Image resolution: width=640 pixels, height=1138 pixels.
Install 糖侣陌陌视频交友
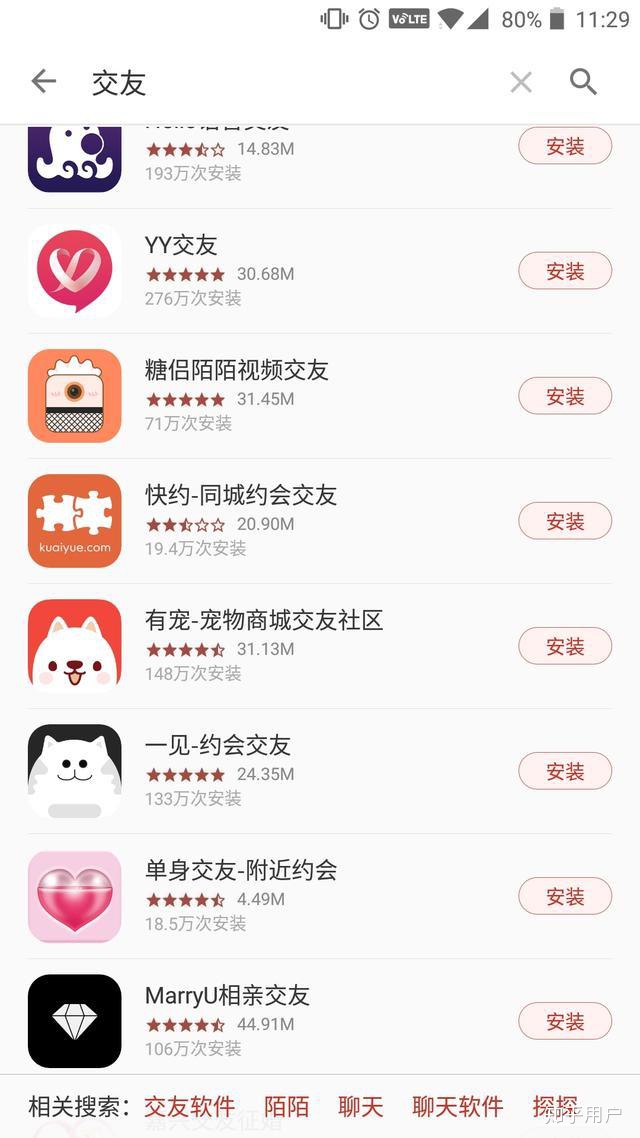[x=564, y=396]
